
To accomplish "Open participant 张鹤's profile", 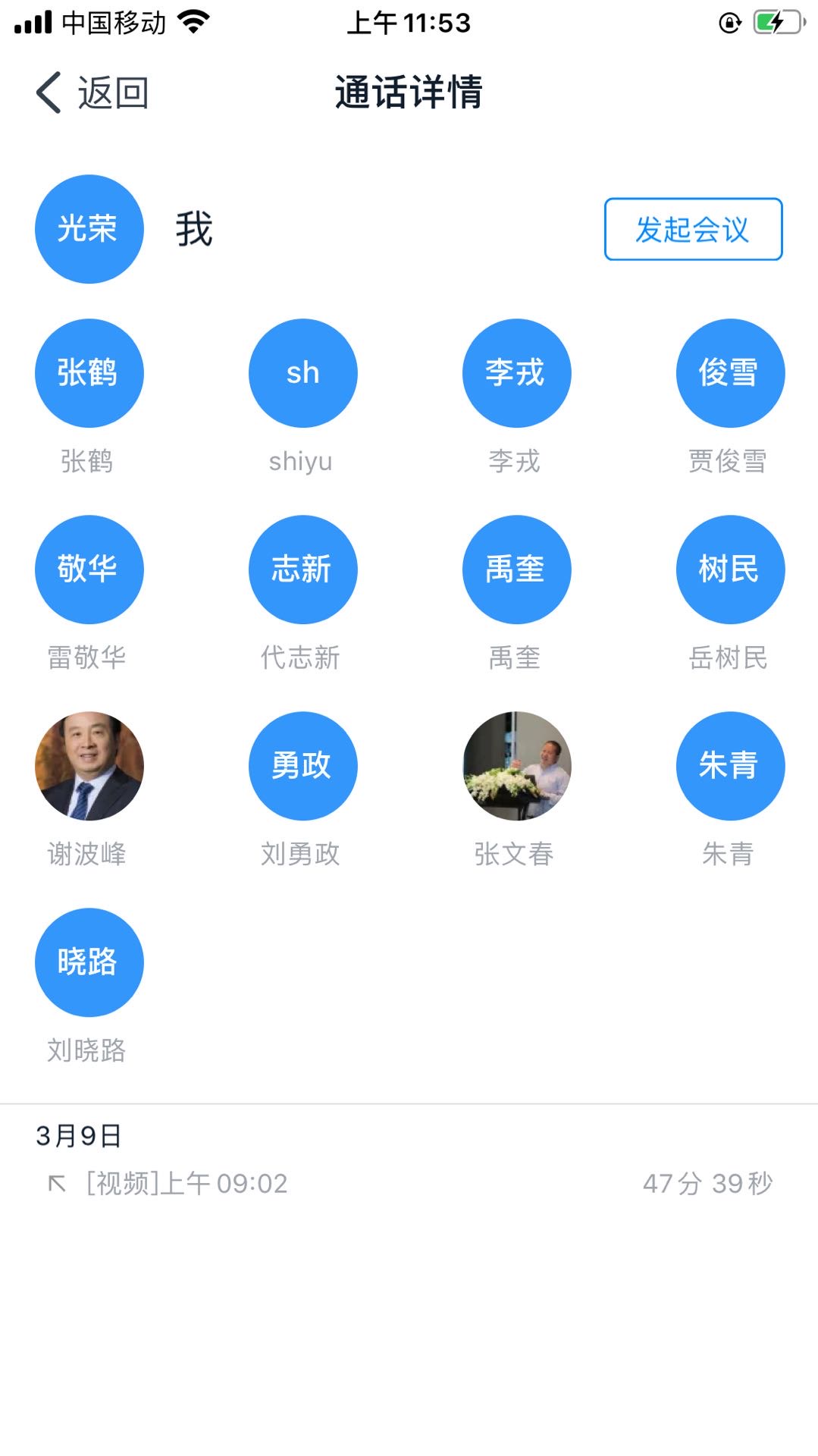I will pos(89,373).
